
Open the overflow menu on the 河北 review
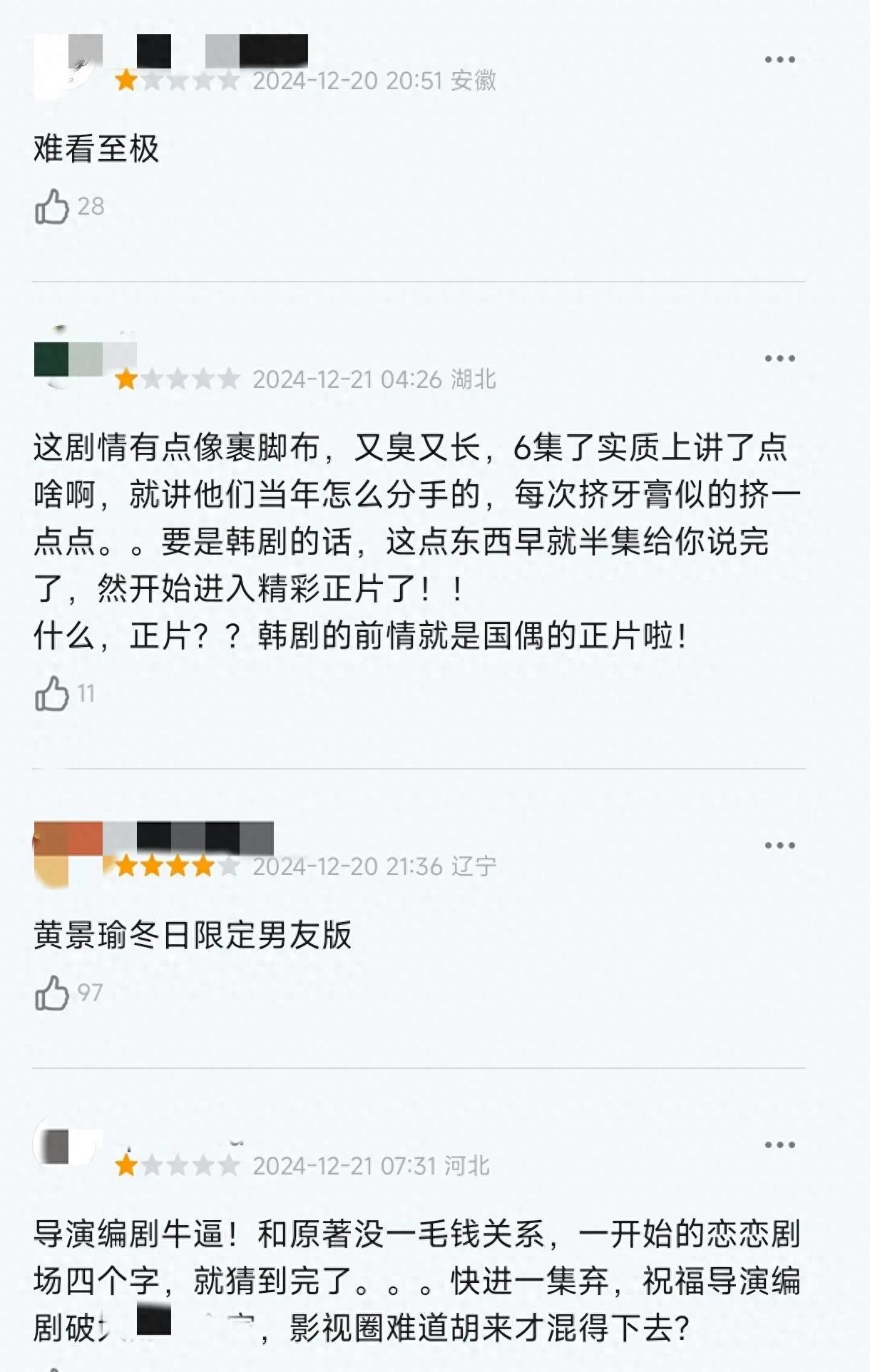(x=779, y=1145)
